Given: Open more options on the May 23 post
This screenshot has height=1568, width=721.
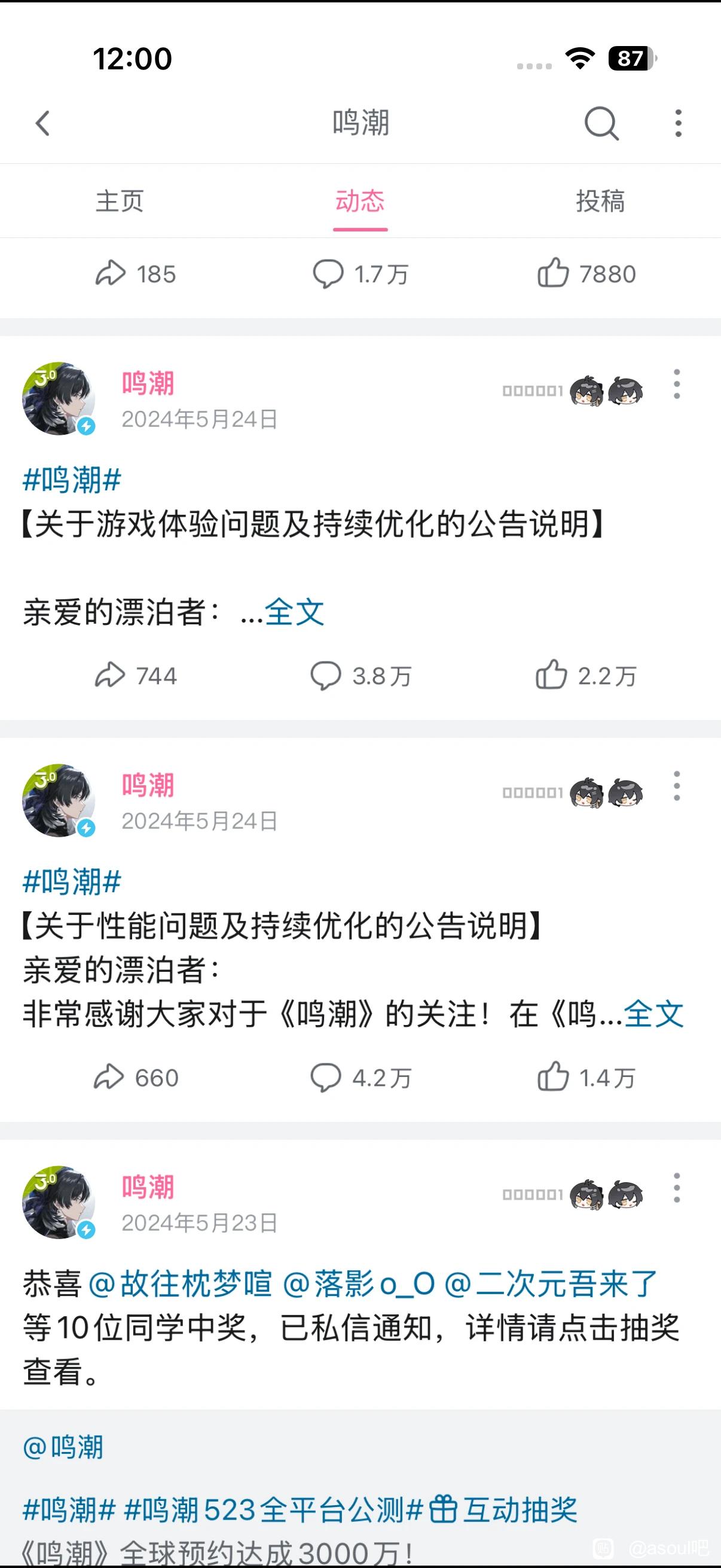Looking at the screenshot, I should (x=677, y=1188).
